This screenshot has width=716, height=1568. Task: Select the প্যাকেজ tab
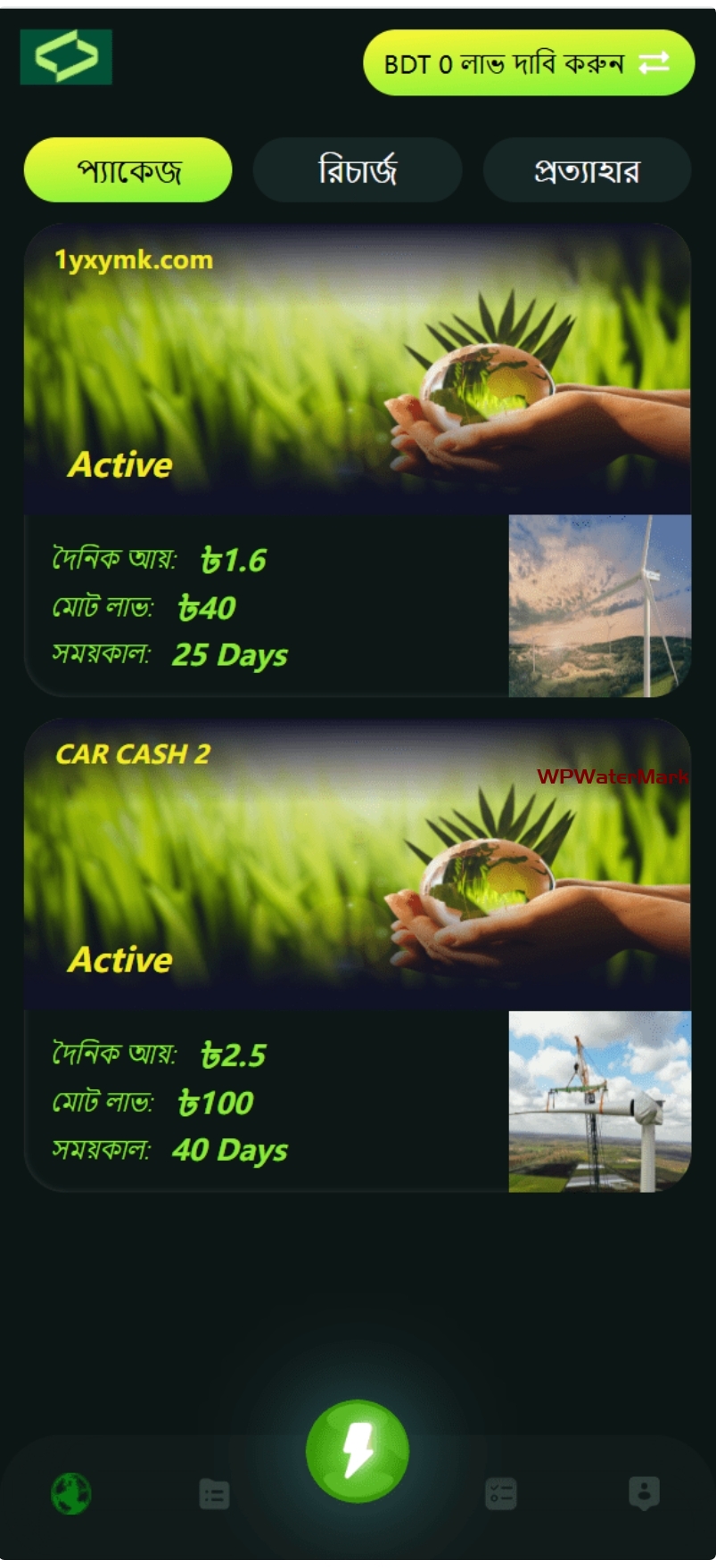pos(128,169)
